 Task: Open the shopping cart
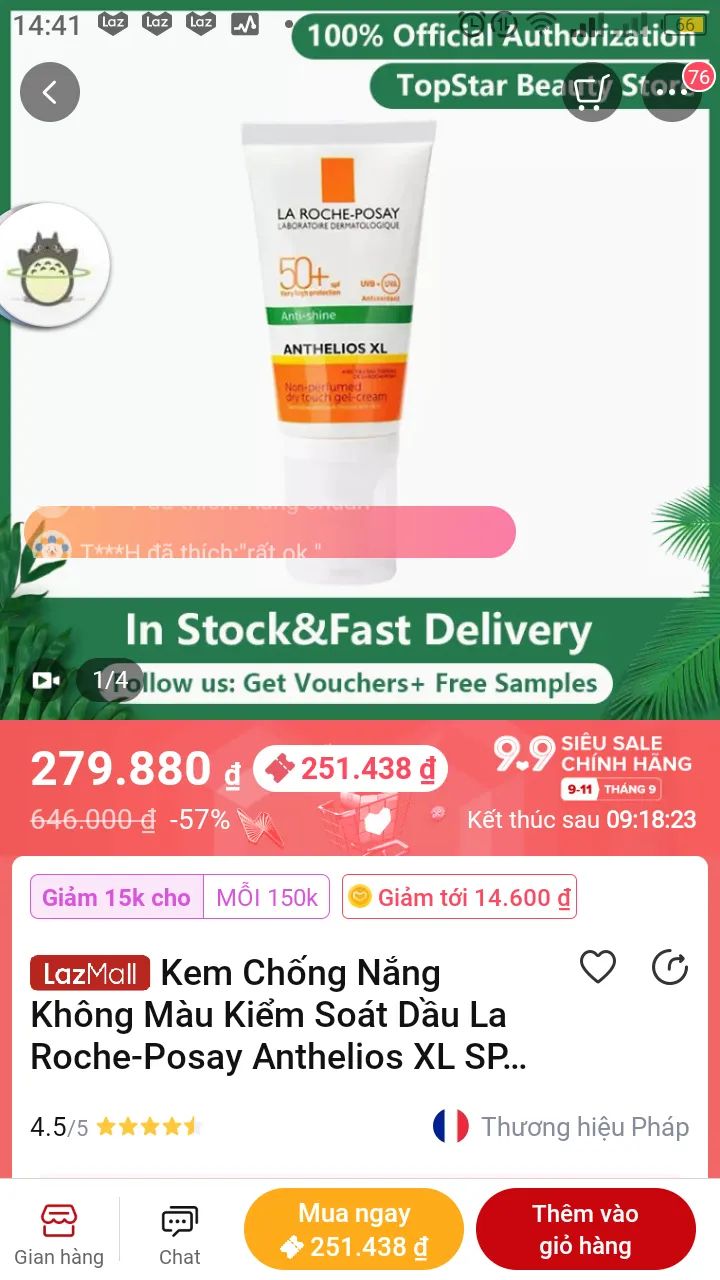point(592,92)
